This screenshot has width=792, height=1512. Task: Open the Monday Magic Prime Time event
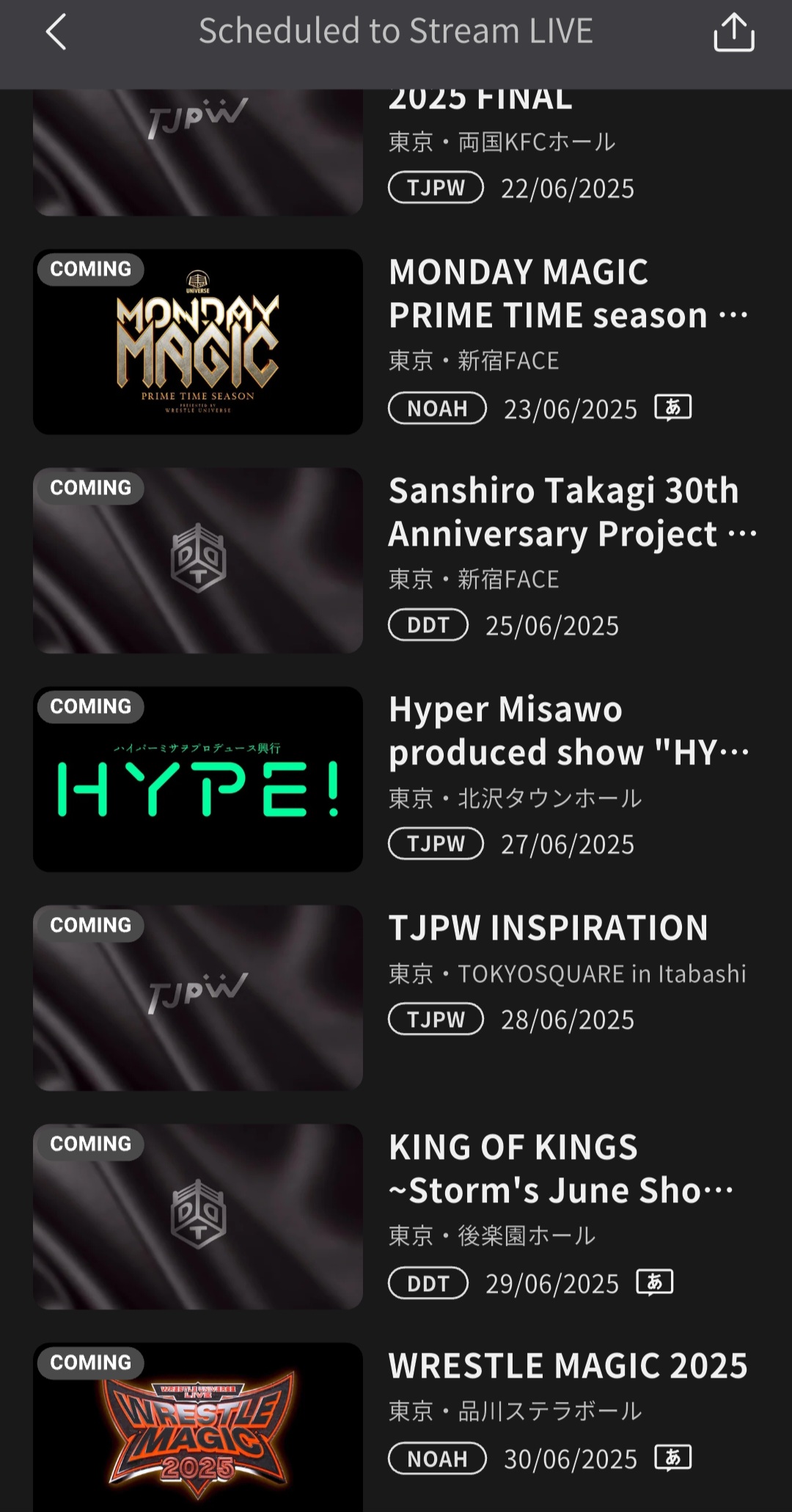point(396,341)
